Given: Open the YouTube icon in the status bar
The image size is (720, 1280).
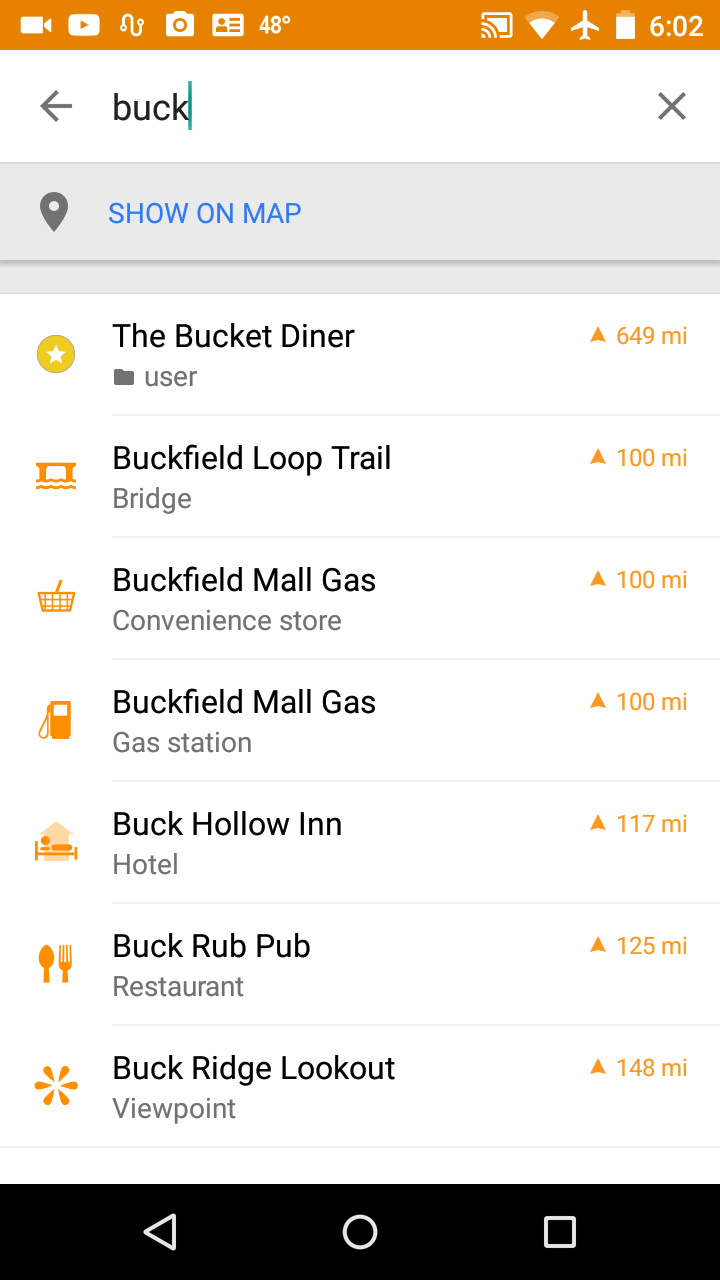Looking at the screenshot, I should click(83, 24).
